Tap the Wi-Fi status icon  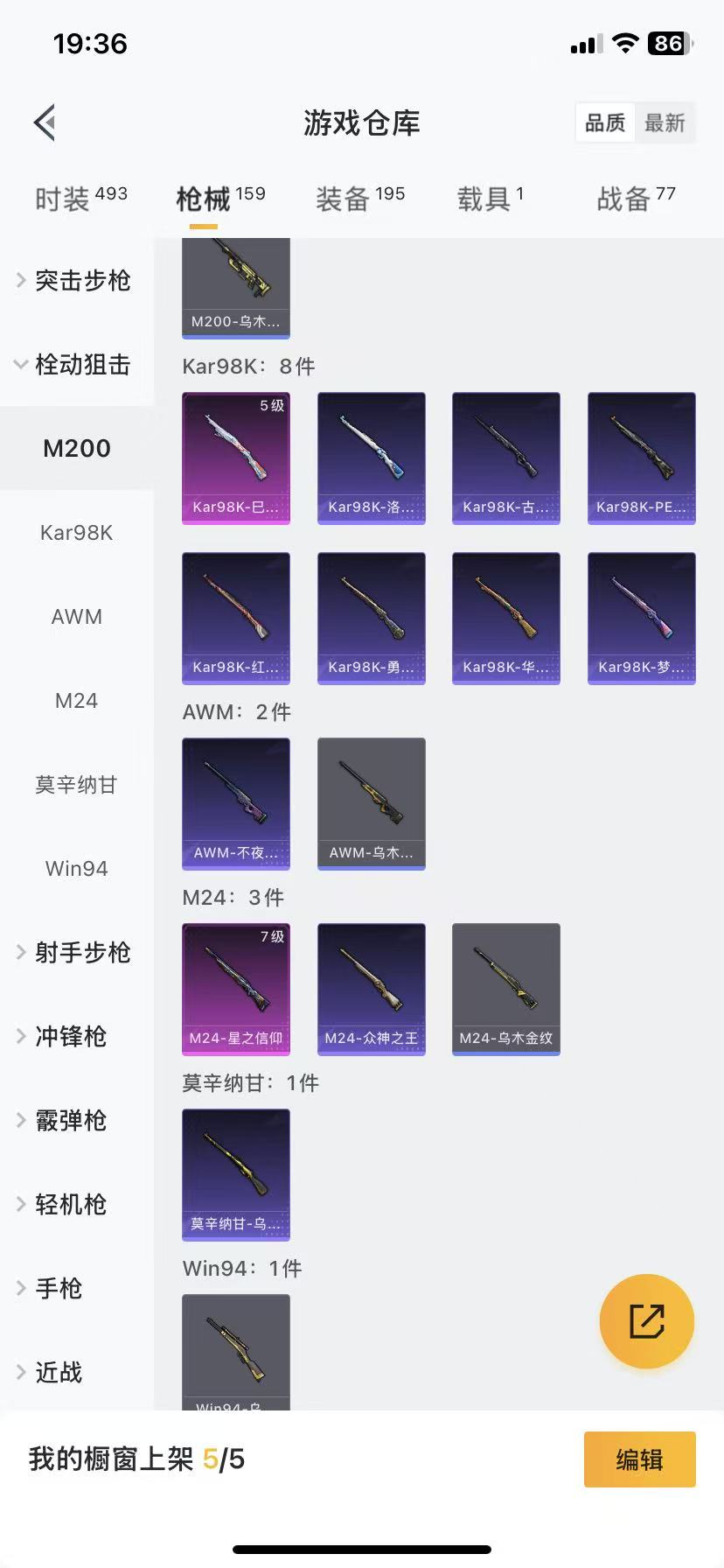point(626,43)
